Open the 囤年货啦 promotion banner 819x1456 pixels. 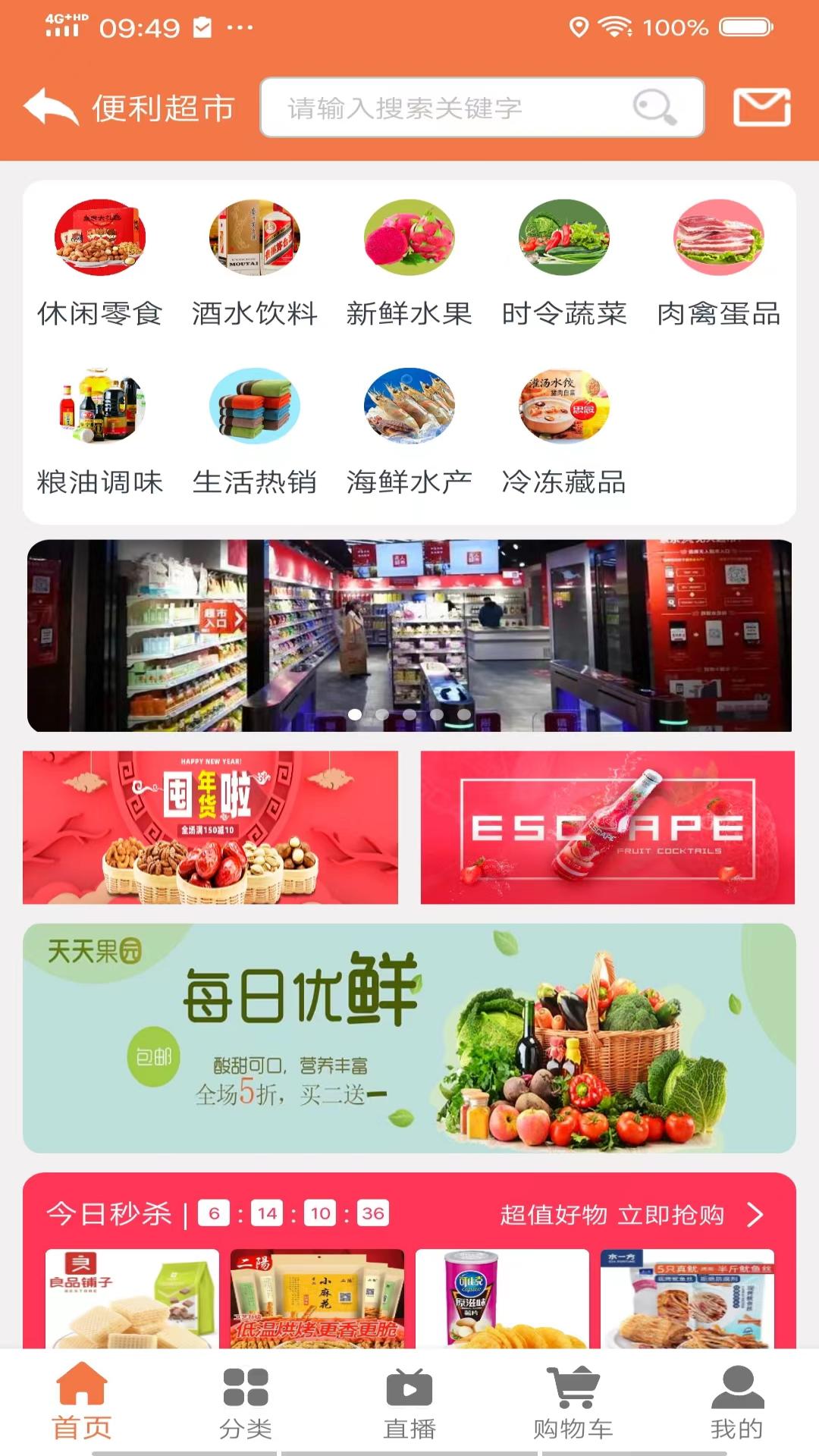(210, 827)
